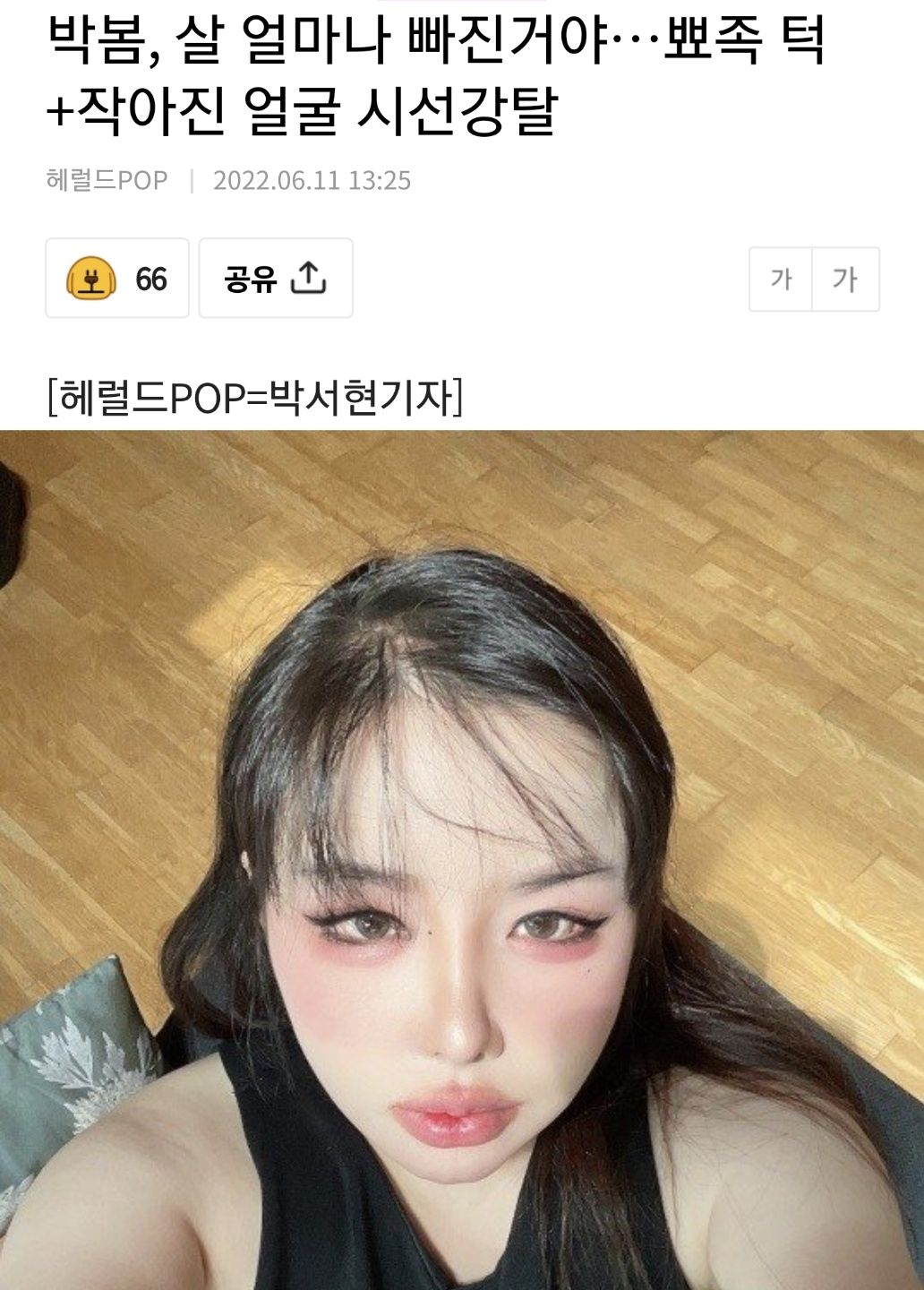Tap the reaction button showing 66
This screenshot has height=1290, width=924.
click(117, 279)
